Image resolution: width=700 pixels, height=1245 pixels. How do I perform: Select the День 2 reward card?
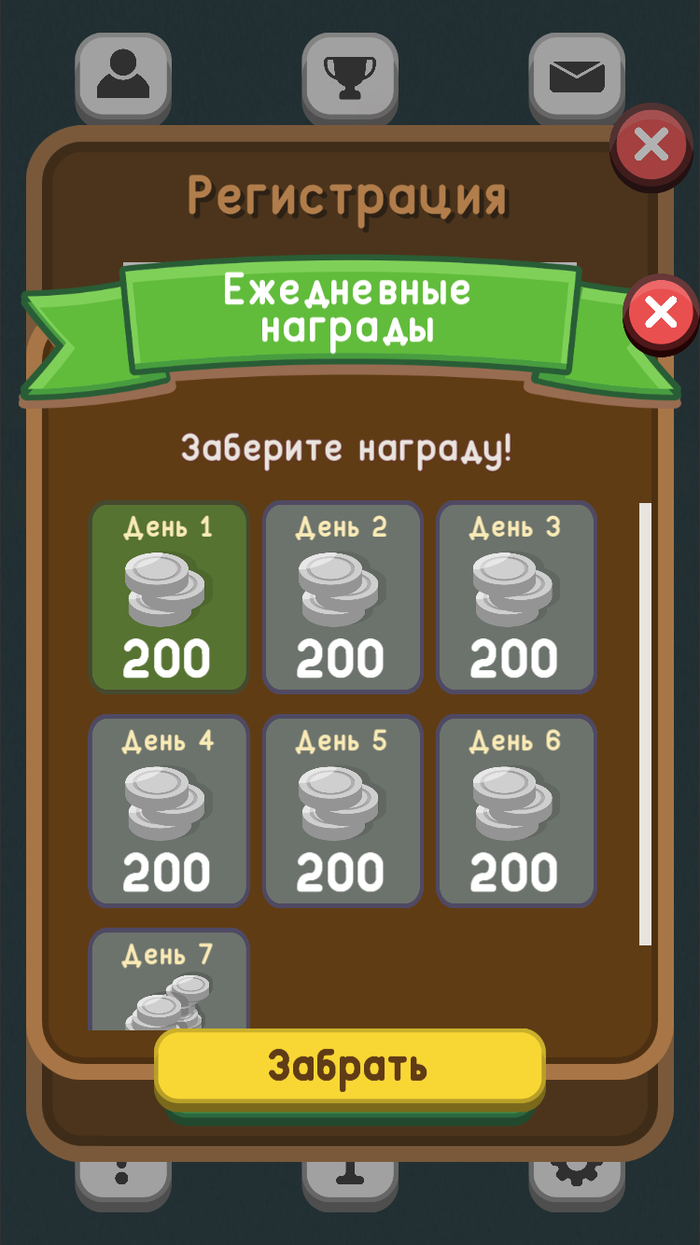[x=342, y=597]
